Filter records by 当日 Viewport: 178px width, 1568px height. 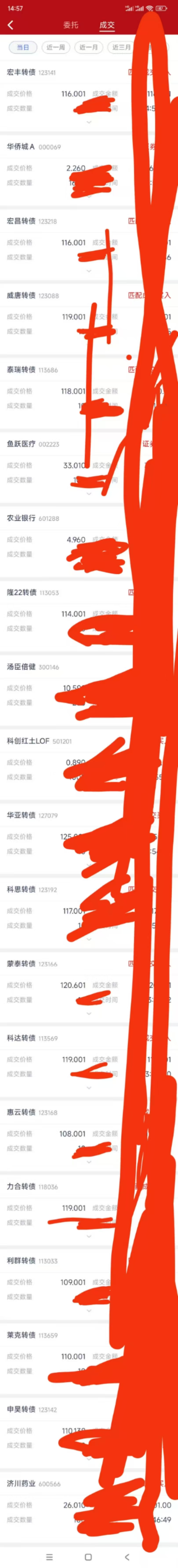pos(23,47)
